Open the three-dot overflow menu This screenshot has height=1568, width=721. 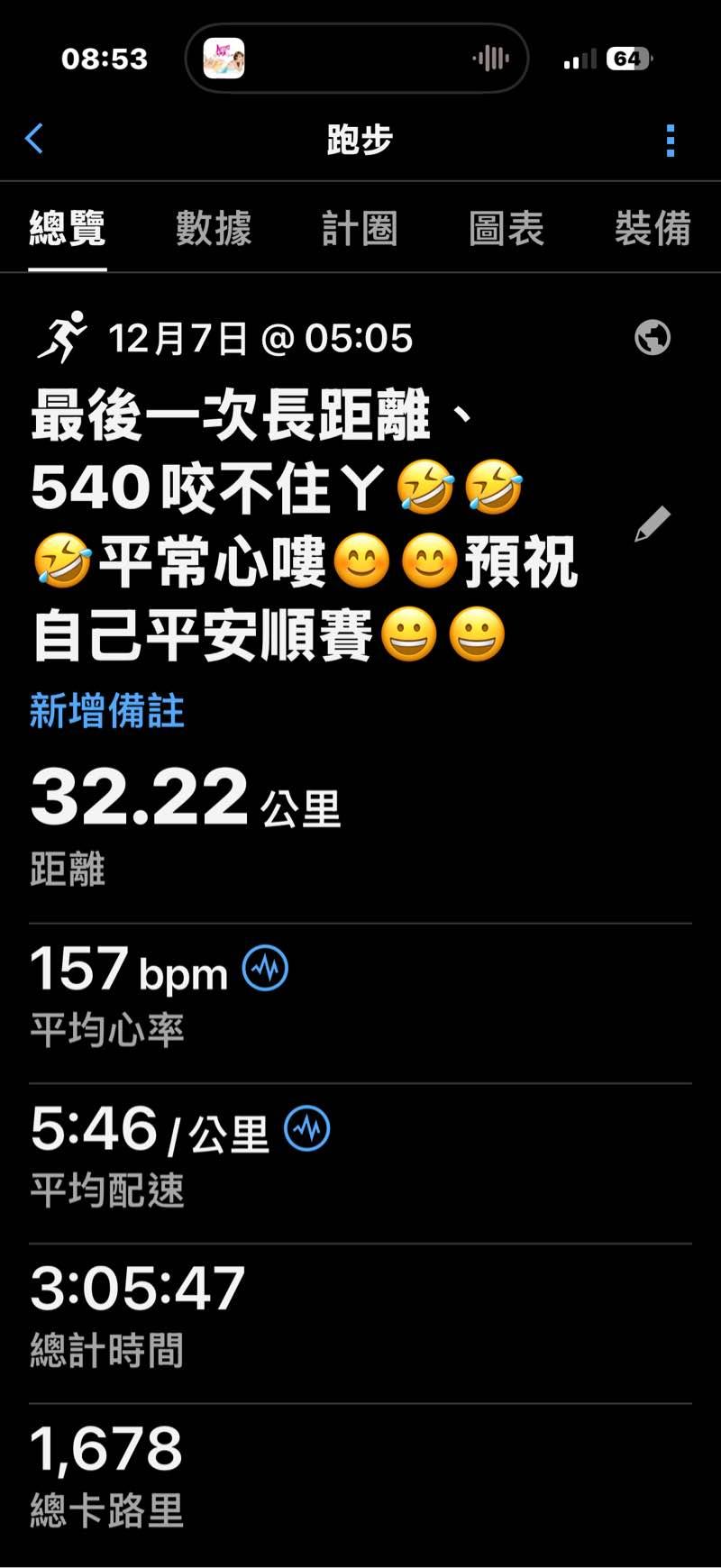click(x=670, y=141)
